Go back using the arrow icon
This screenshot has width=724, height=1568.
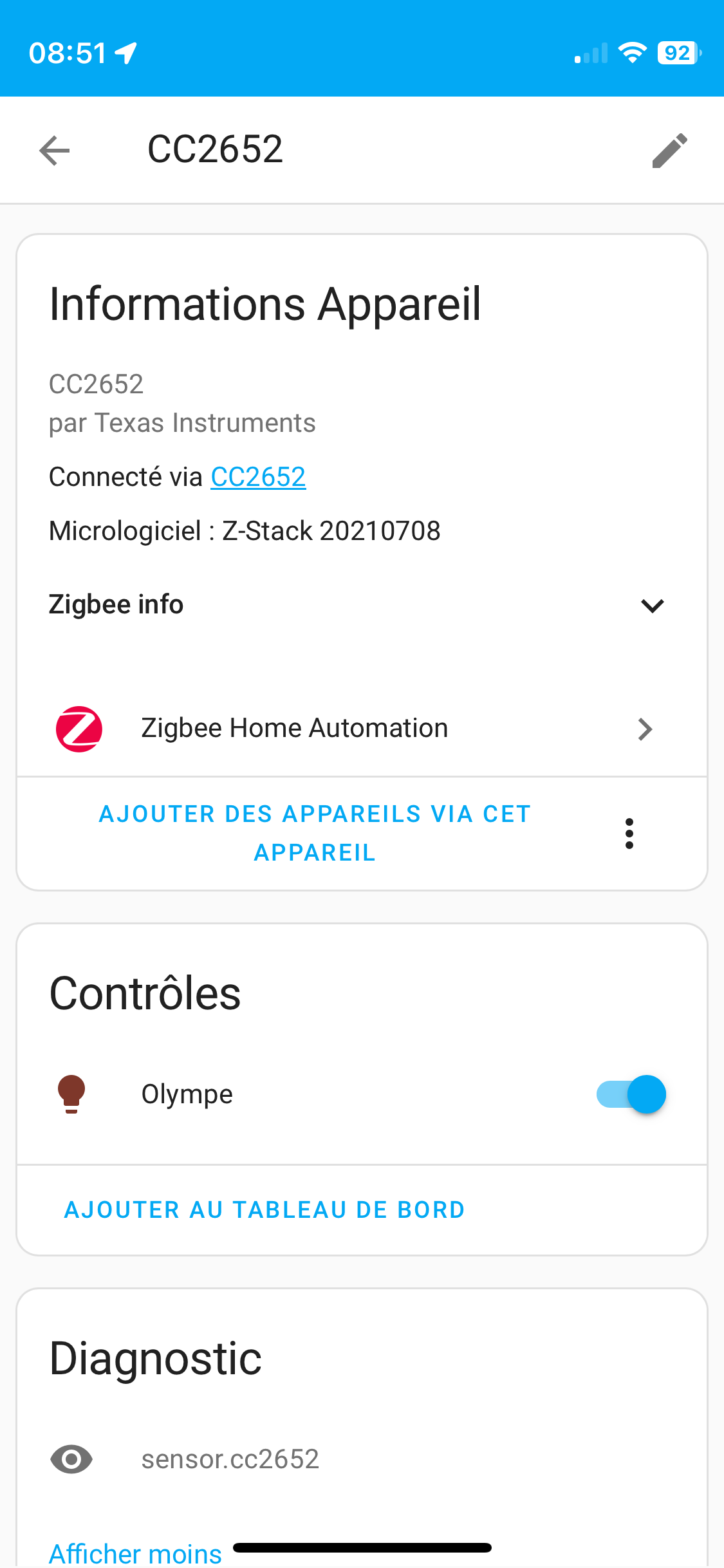(55, 151)
